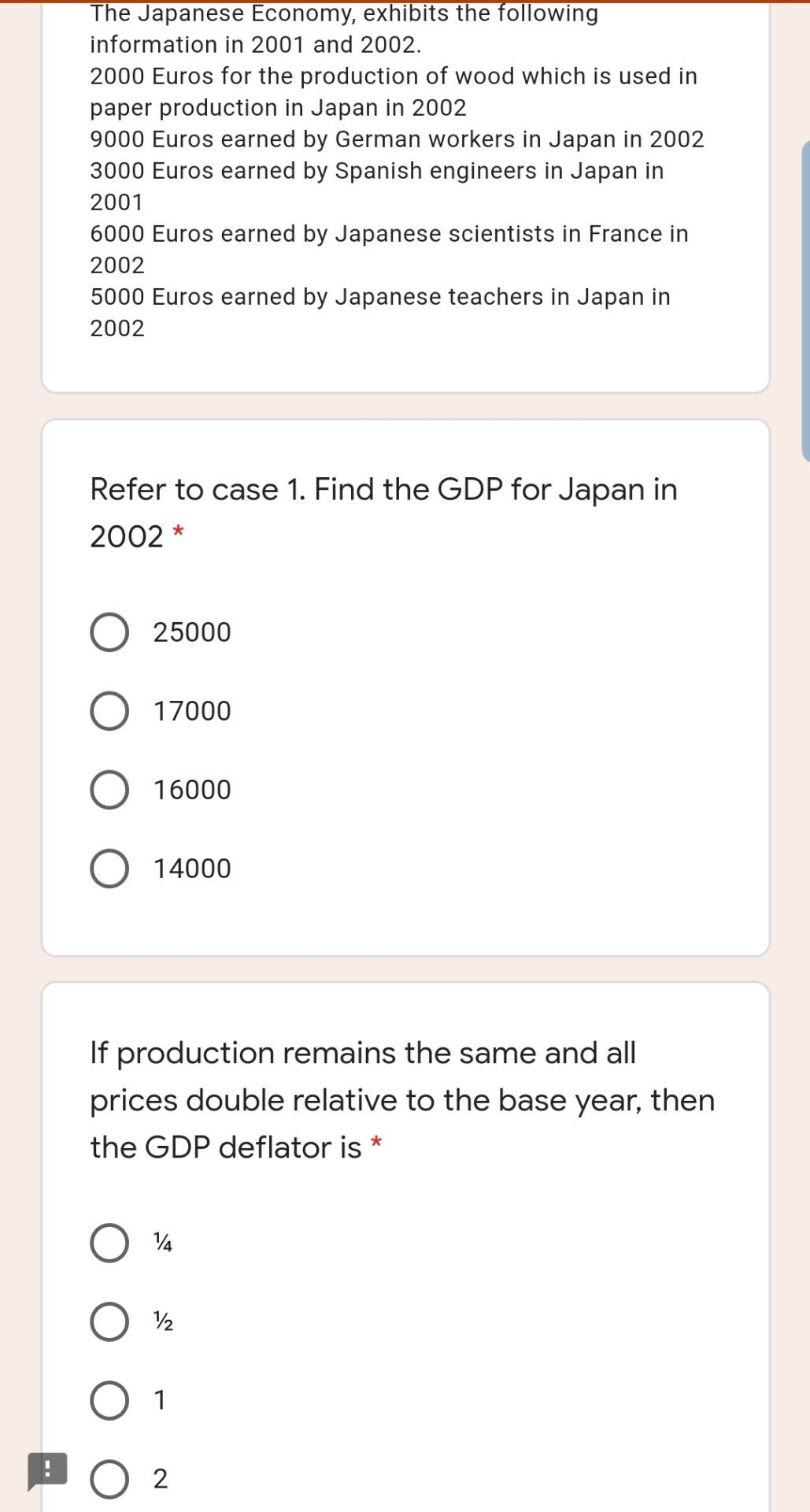Viewport: 810px width, 1512px height.
Task: Pick 1 as the GDP deflator
Action: pos(109,1401)
